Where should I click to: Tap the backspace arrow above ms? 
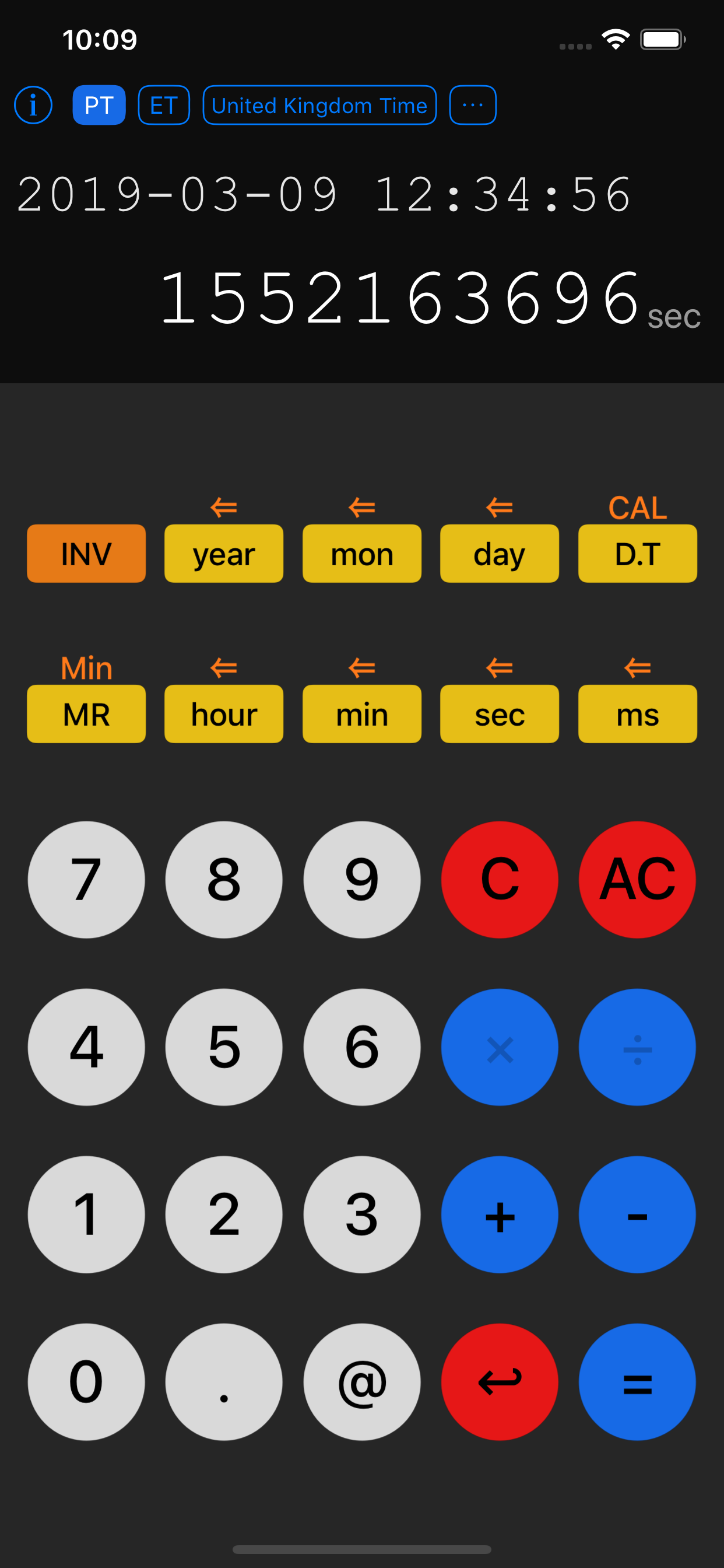637,667
